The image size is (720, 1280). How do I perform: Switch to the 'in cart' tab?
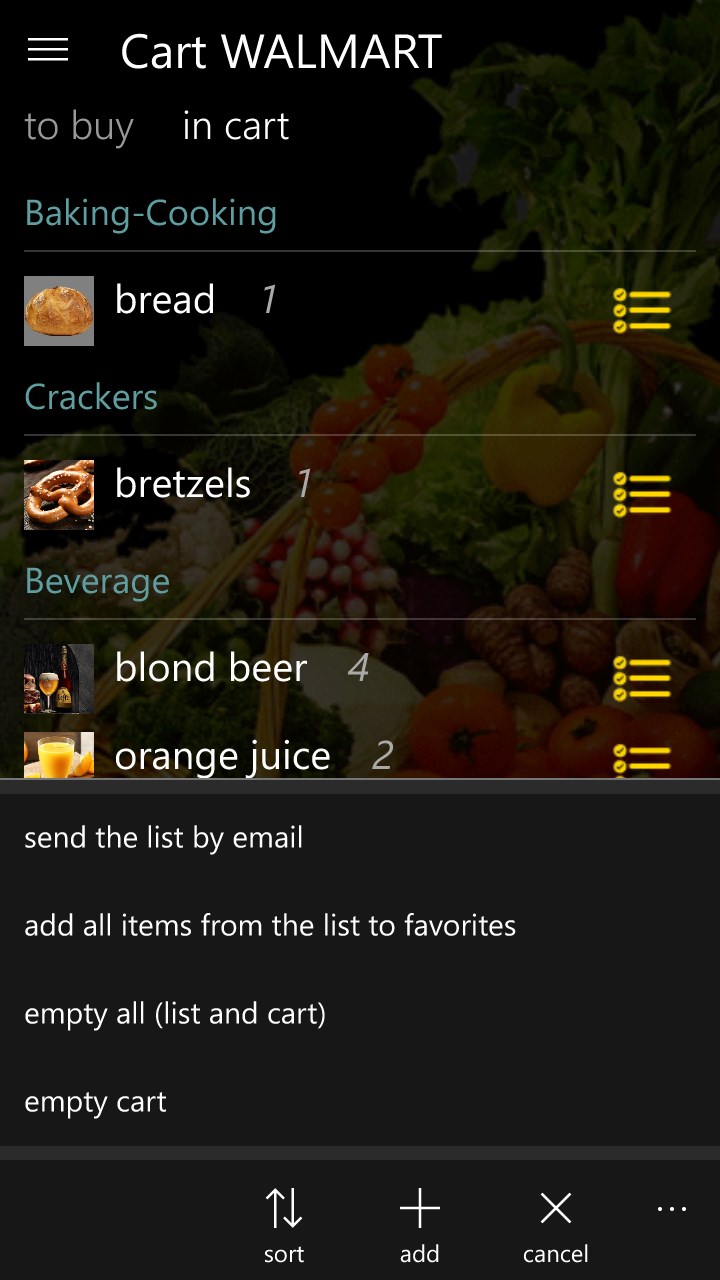point(235,127)
